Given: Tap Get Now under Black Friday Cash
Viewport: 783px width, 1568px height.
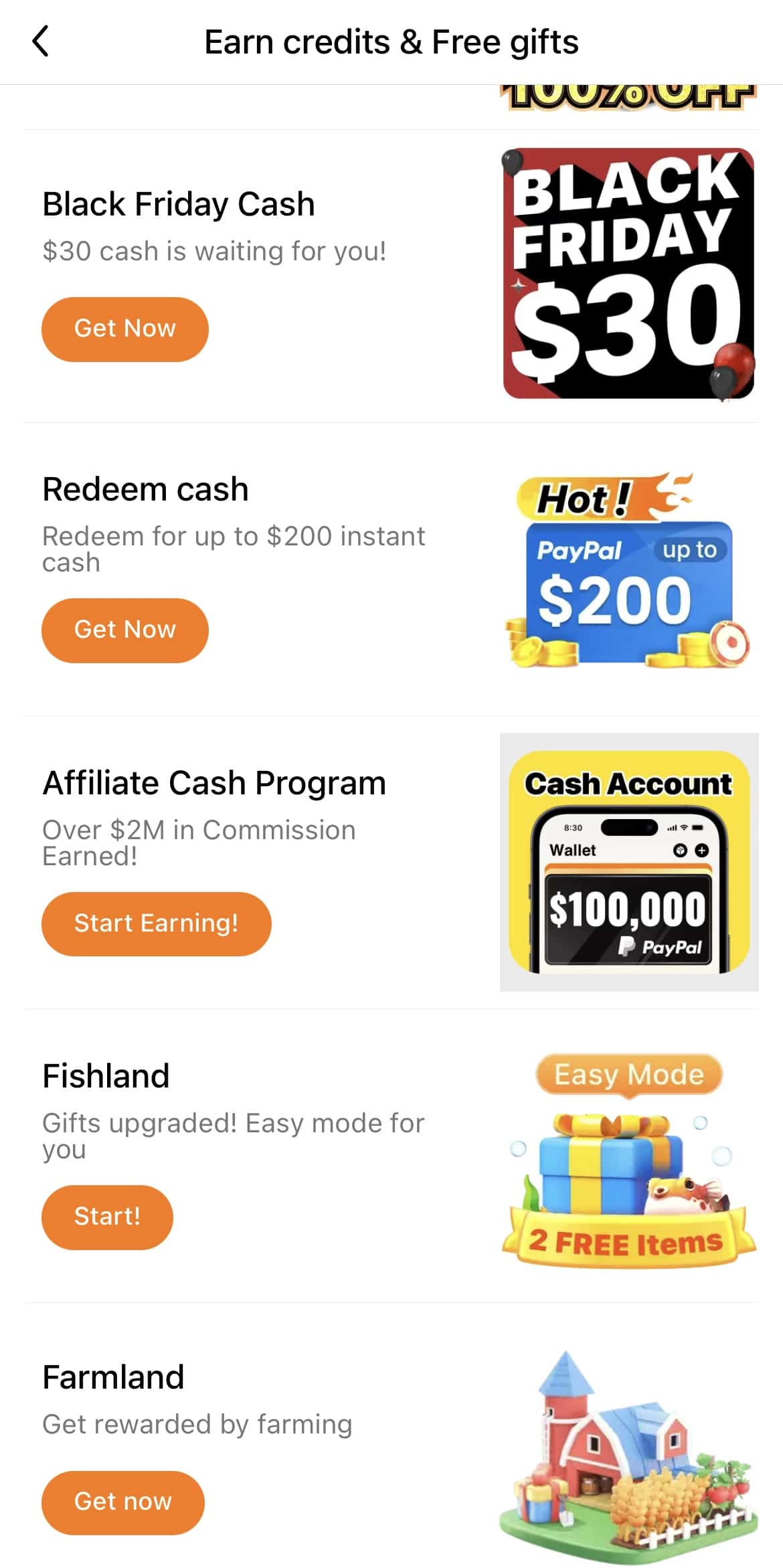Looking at the screenshot, I should coord(125,329).
